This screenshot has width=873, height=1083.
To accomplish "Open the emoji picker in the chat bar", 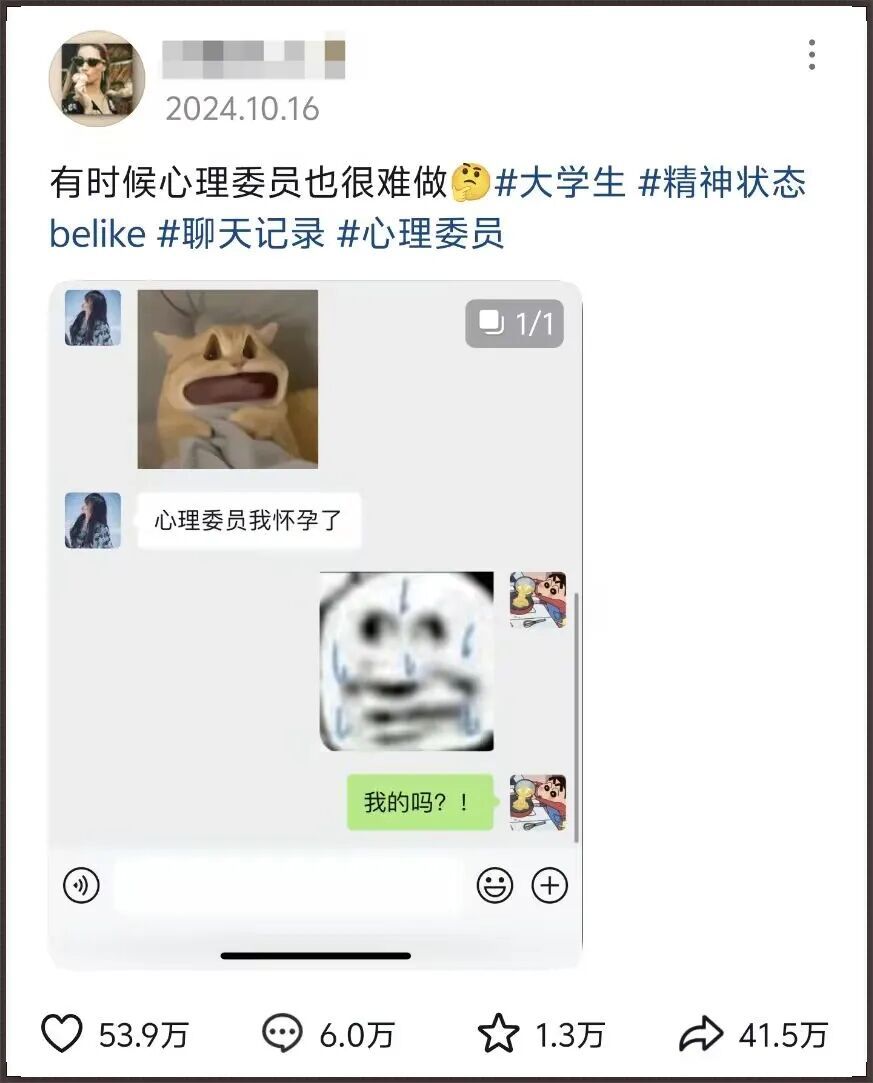I will [x=495, y=885].
